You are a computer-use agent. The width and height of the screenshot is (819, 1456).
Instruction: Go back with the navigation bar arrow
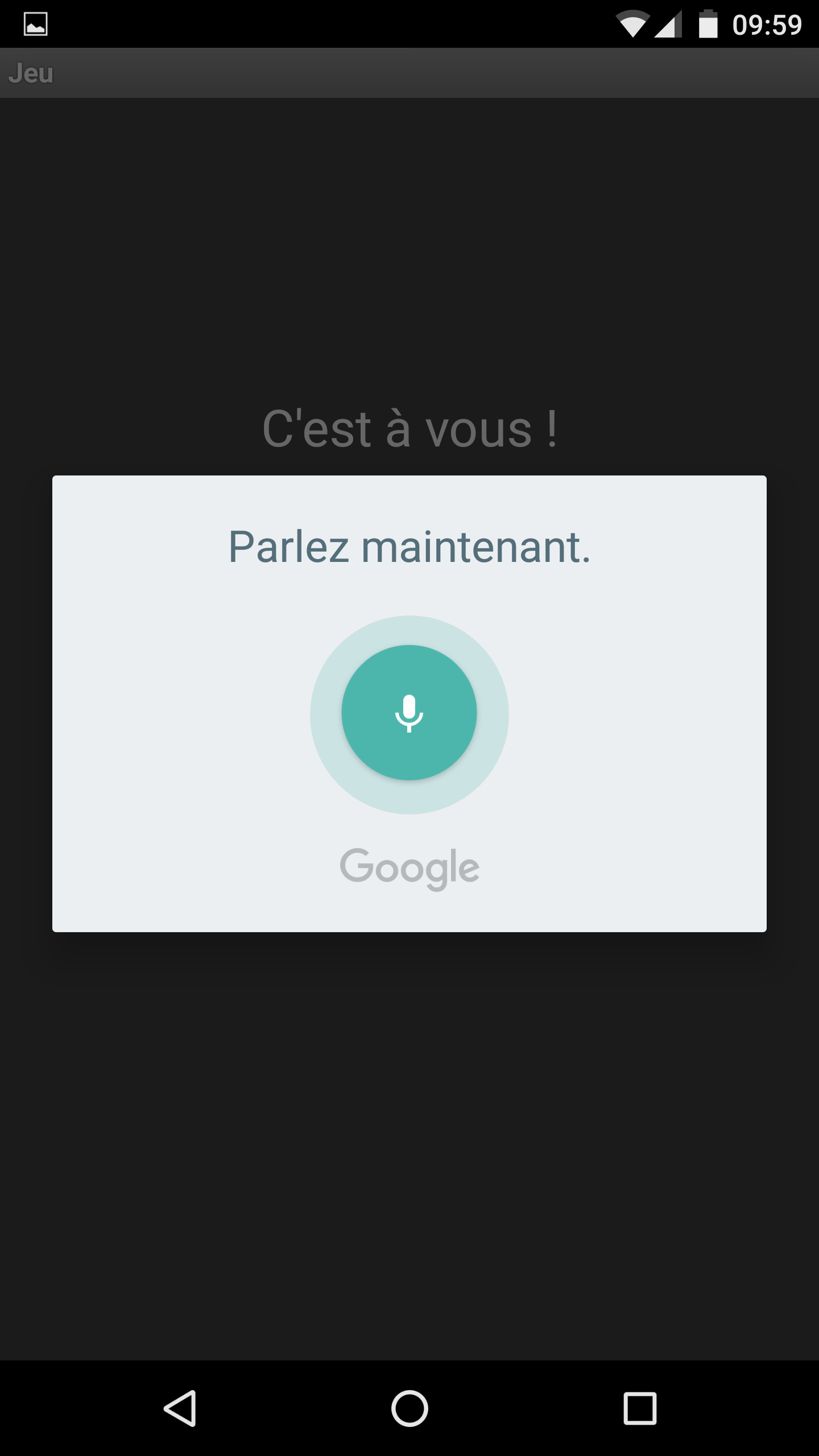point(180,1408)
